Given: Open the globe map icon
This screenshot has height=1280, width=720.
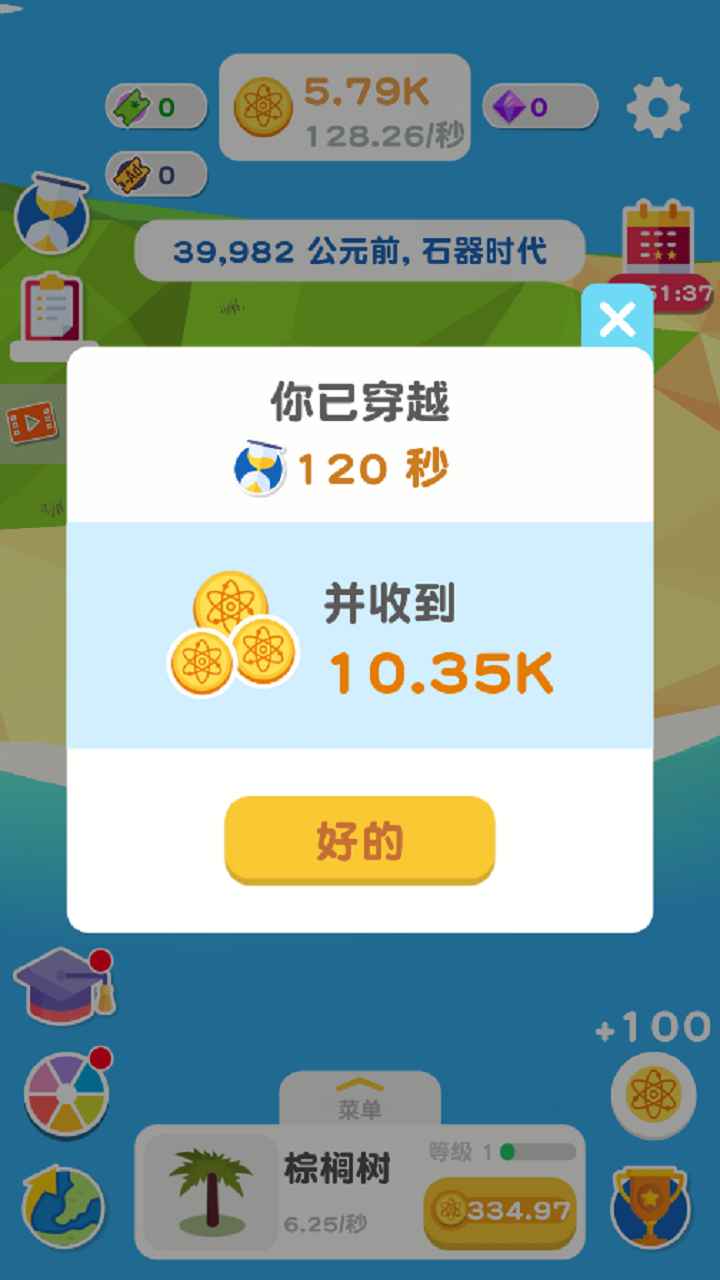Looking at the screenshot, I should (63, 1205).
